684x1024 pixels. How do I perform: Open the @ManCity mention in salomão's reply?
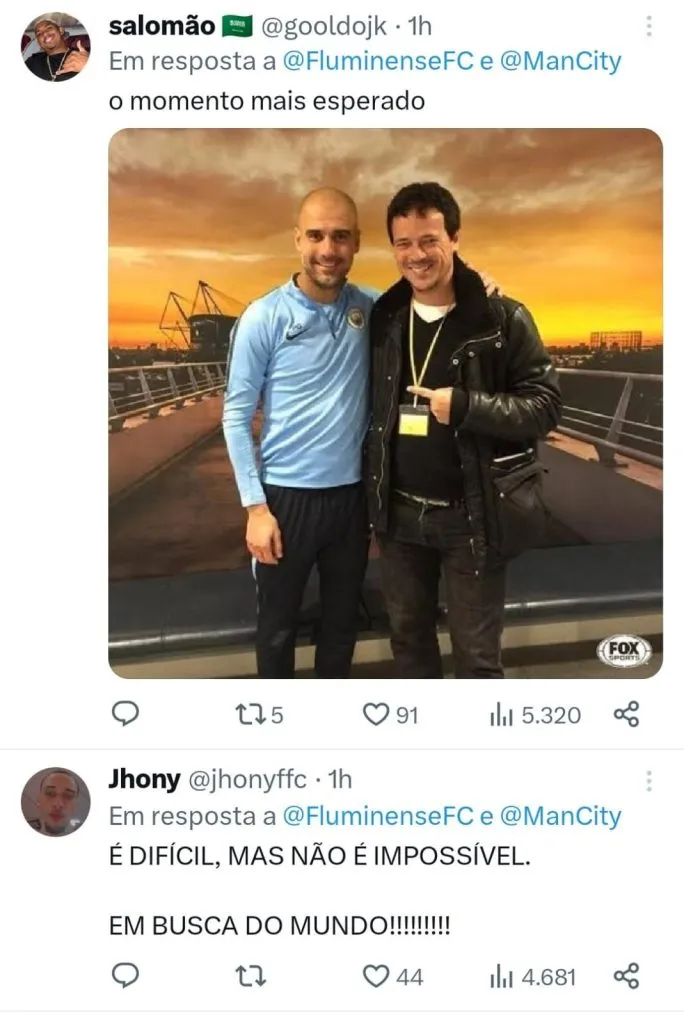click(559, 62)
